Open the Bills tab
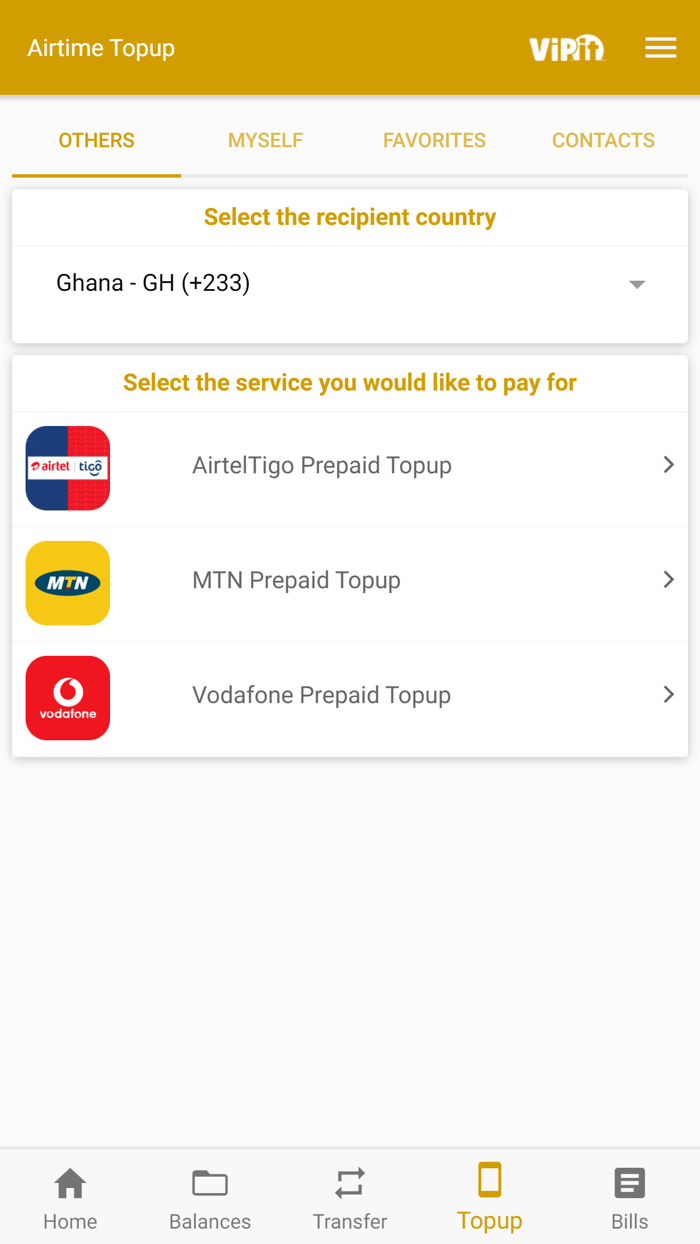700x1244 pixels. pyautogui.click(x=630, y=1198)
